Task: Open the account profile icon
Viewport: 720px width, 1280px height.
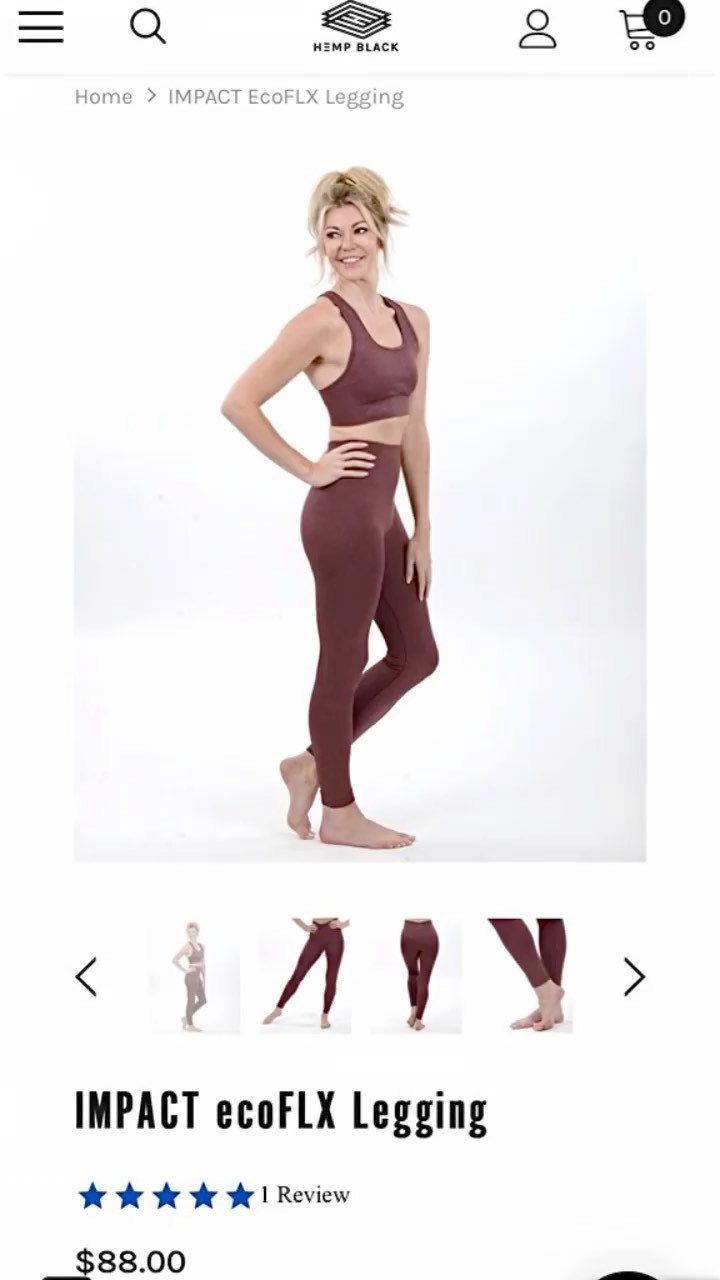Action: point(537,29)
